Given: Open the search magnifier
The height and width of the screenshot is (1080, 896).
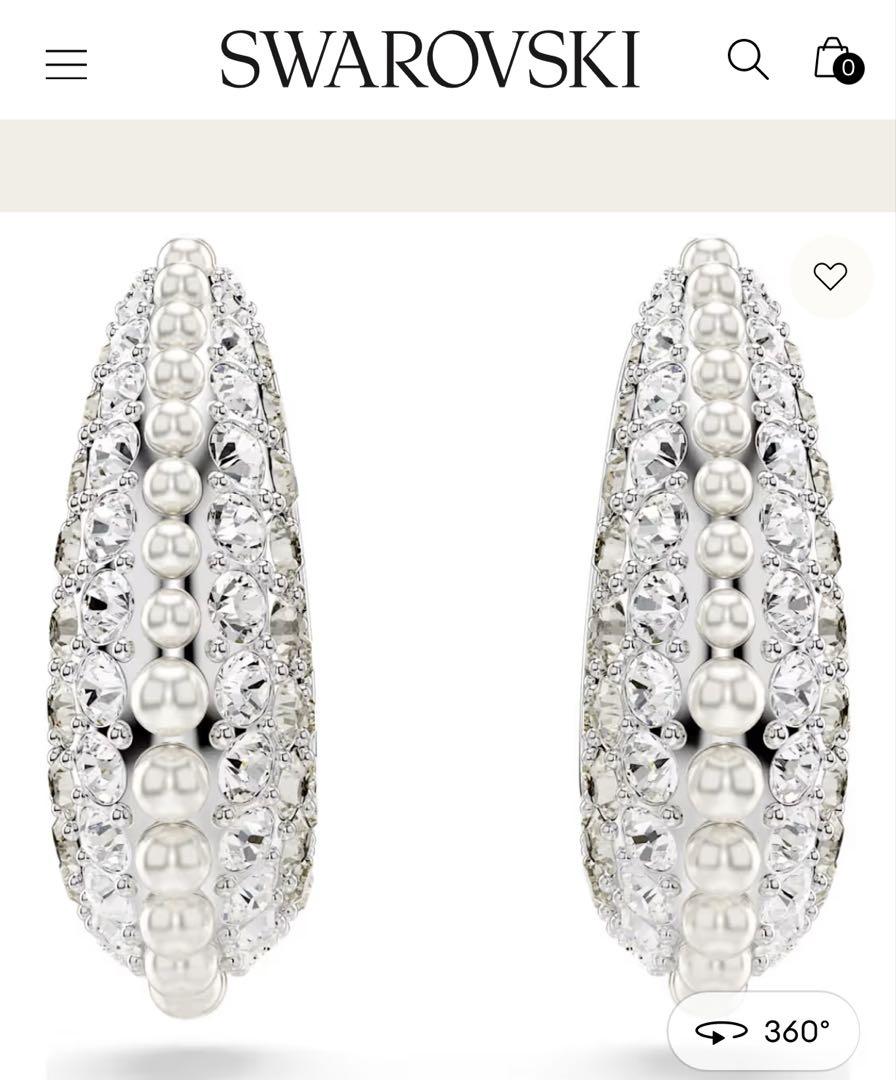Looking at the screenshot, I should (x=747, y=60).
